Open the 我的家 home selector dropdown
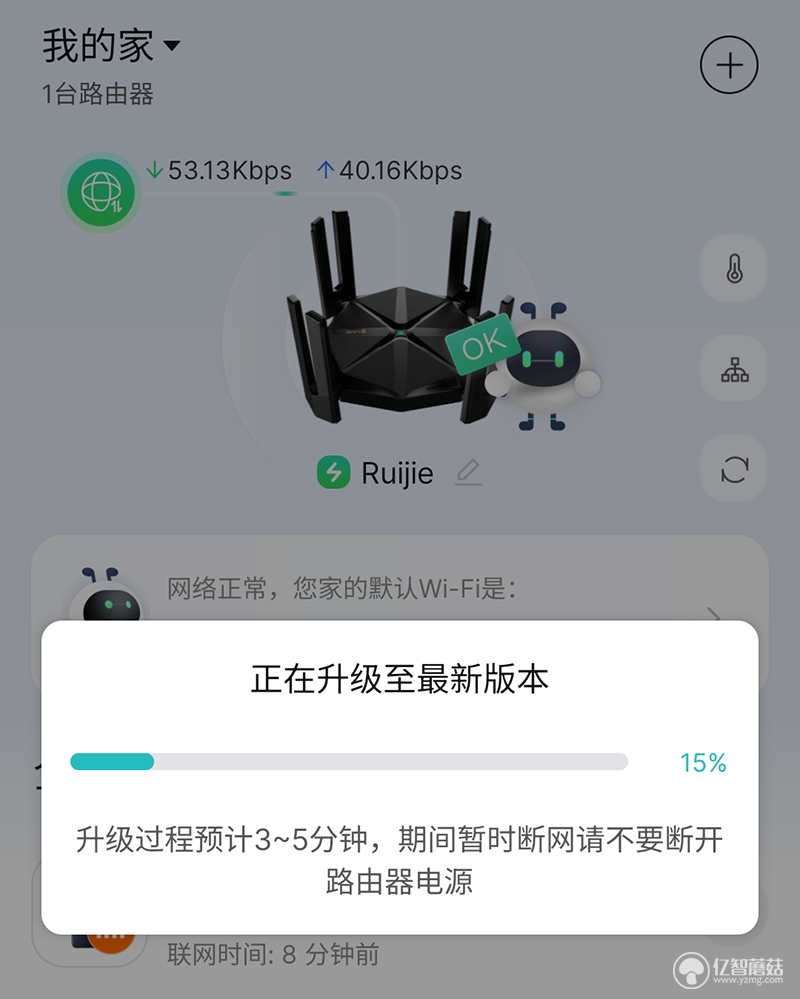 click(x=112, y=46)
